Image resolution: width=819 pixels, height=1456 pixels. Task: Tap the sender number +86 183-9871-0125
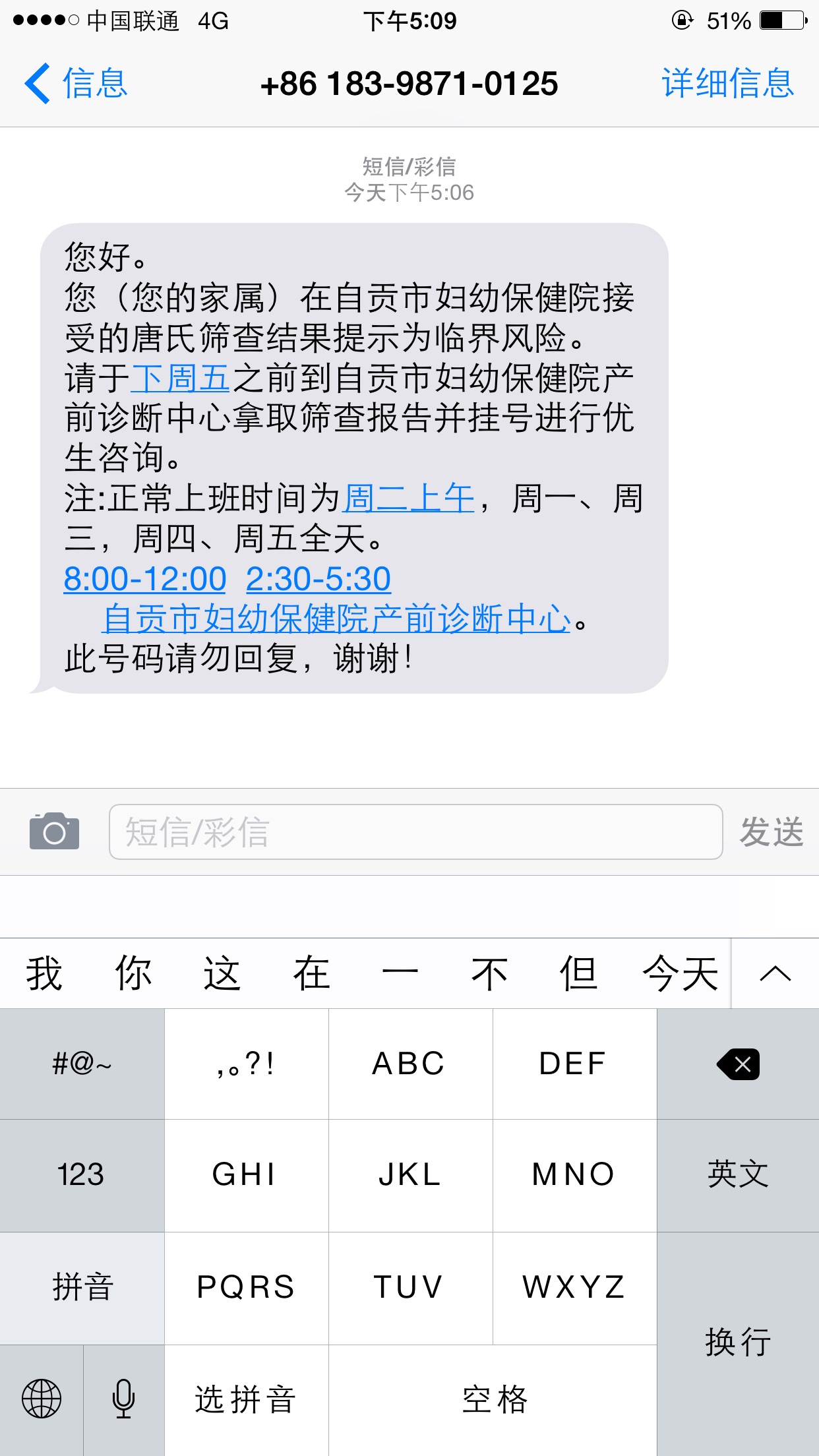pyautogui.click(x=409, y=83)
